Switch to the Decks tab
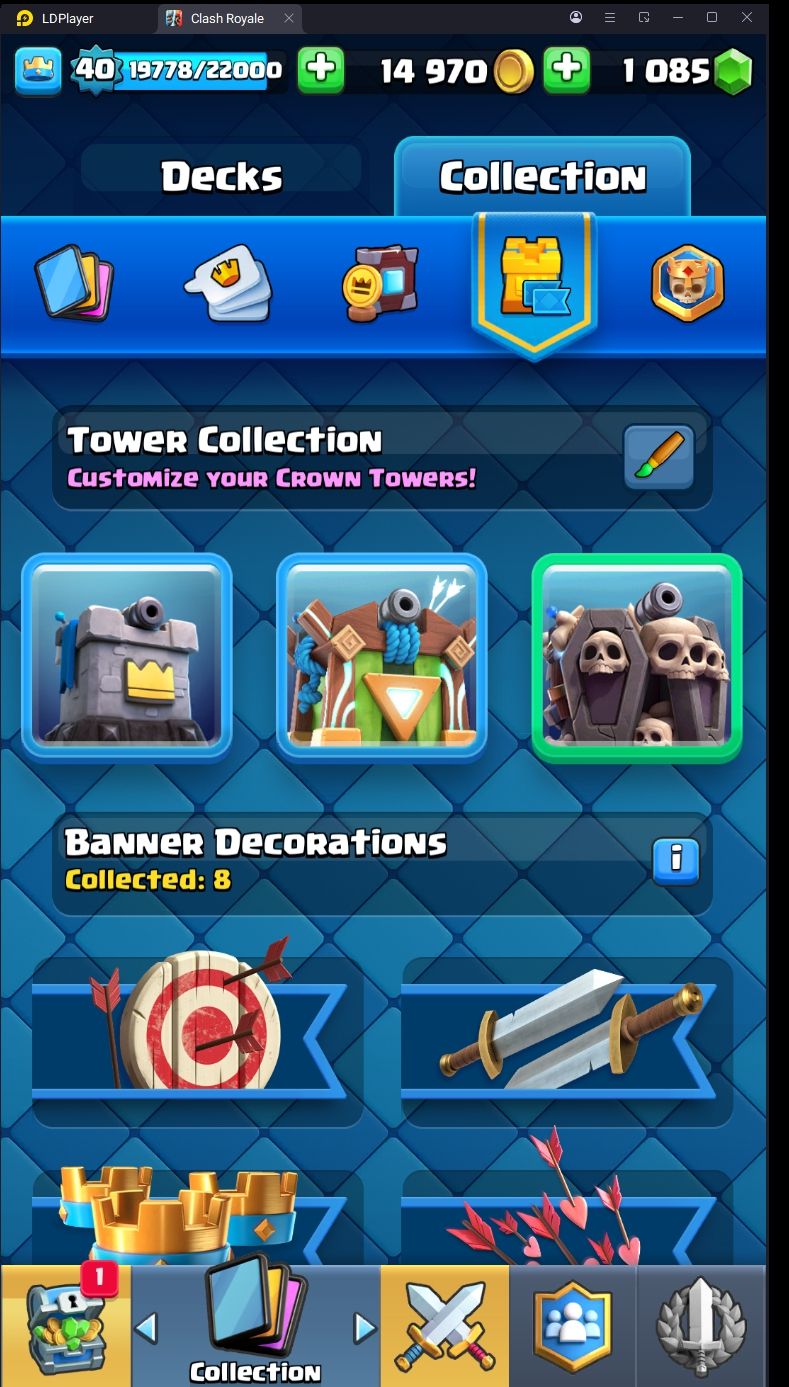This screenshot has width=789, height=1387. click(221, 177)
